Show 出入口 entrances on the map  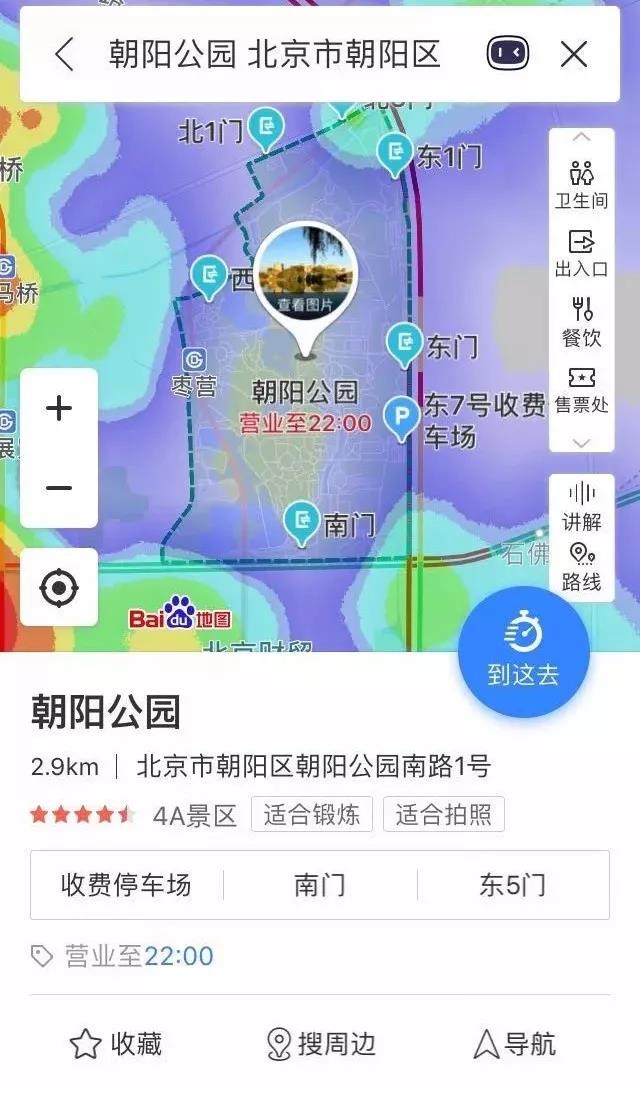pos(581,254)
